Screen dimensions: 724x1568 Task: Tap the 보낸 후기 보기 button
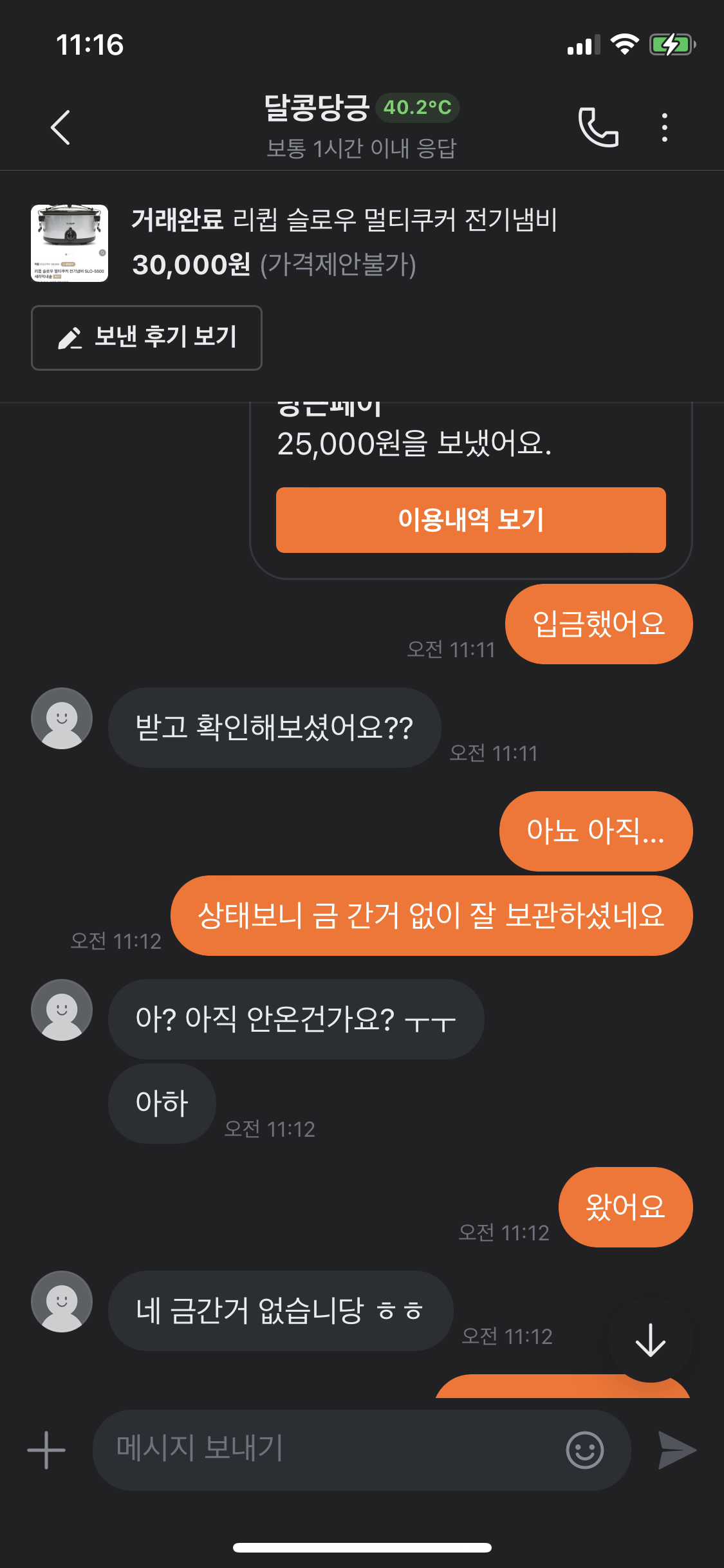pyautogui.click(x=147, y=337)
